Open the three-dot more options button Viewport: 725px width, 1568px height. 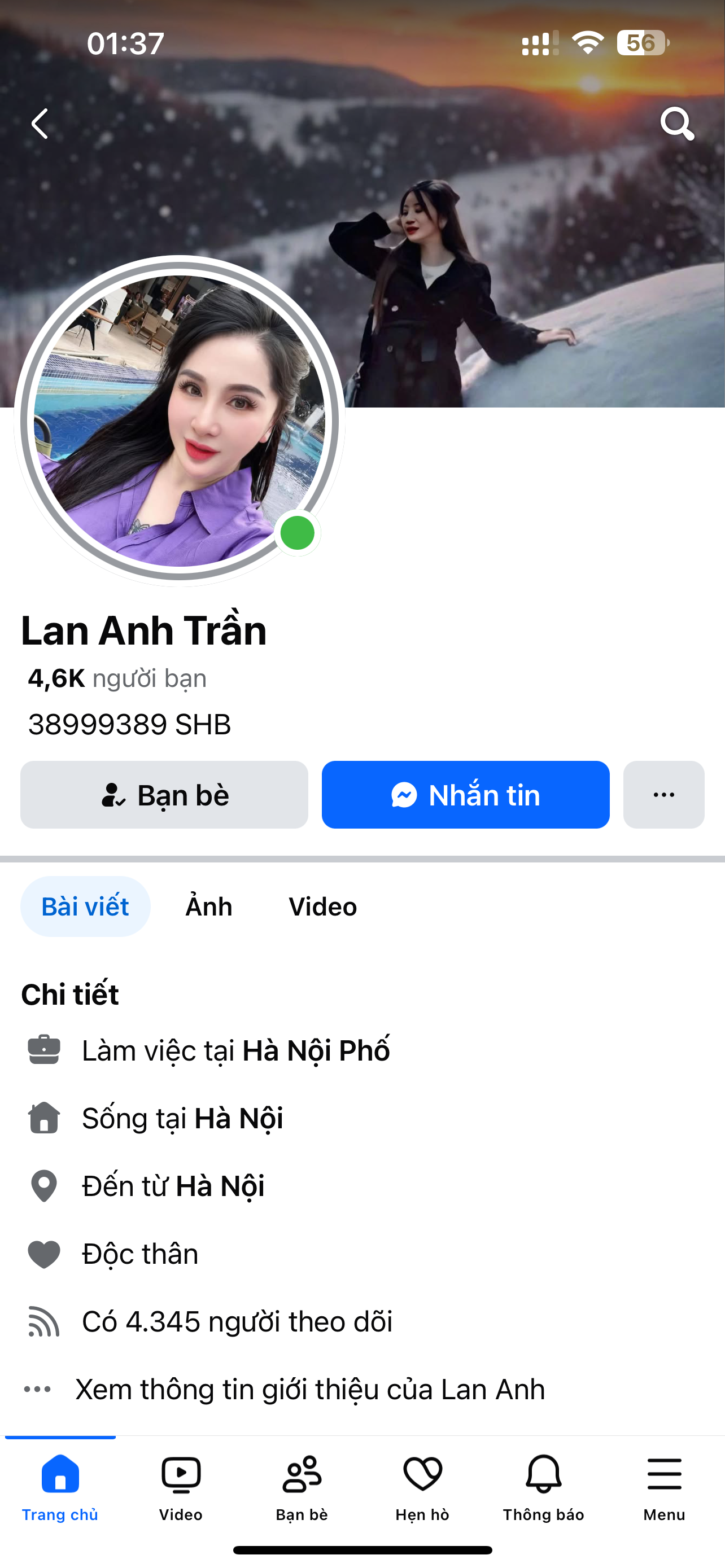pos(663,794)
